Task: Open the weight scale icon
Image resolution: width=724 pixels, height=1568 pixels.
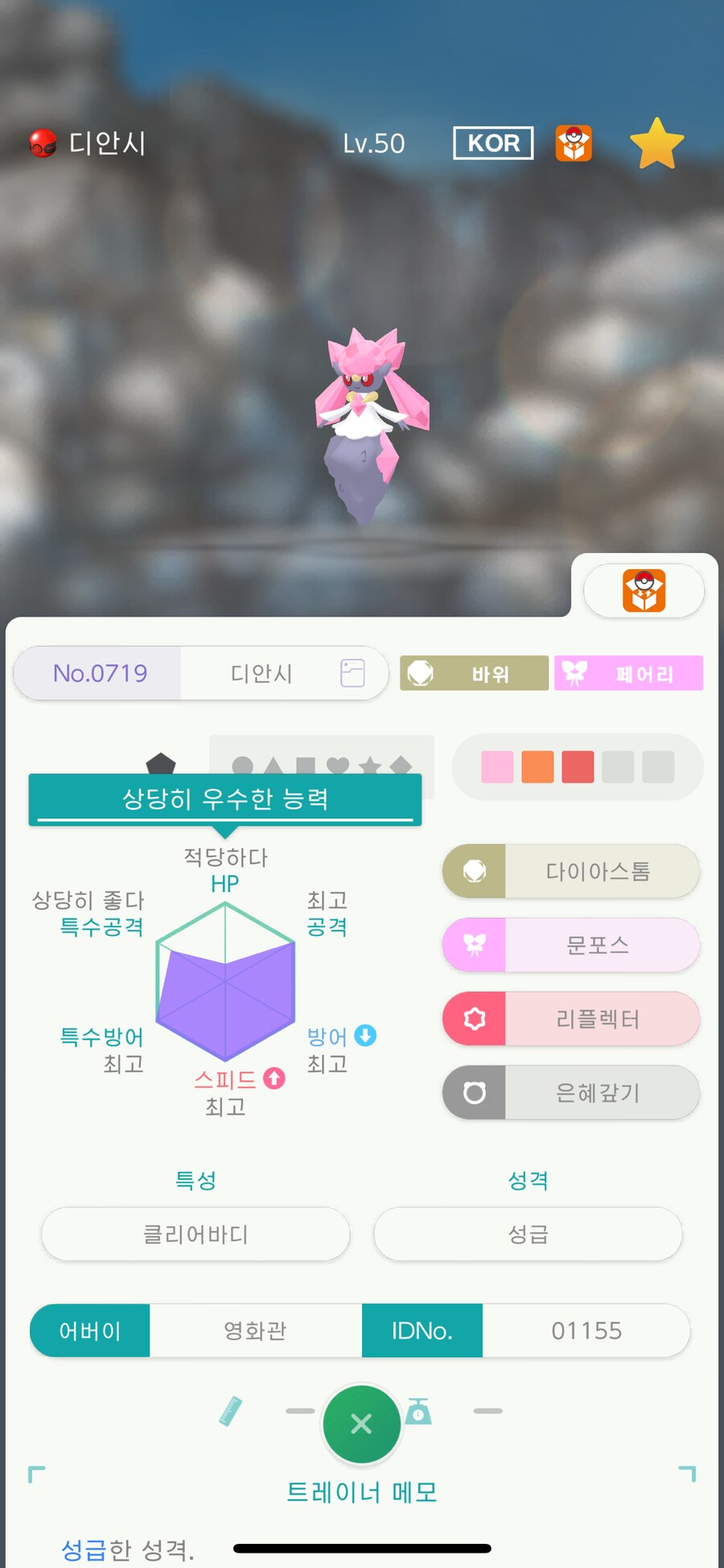Action: click(x=418, y=1411)
